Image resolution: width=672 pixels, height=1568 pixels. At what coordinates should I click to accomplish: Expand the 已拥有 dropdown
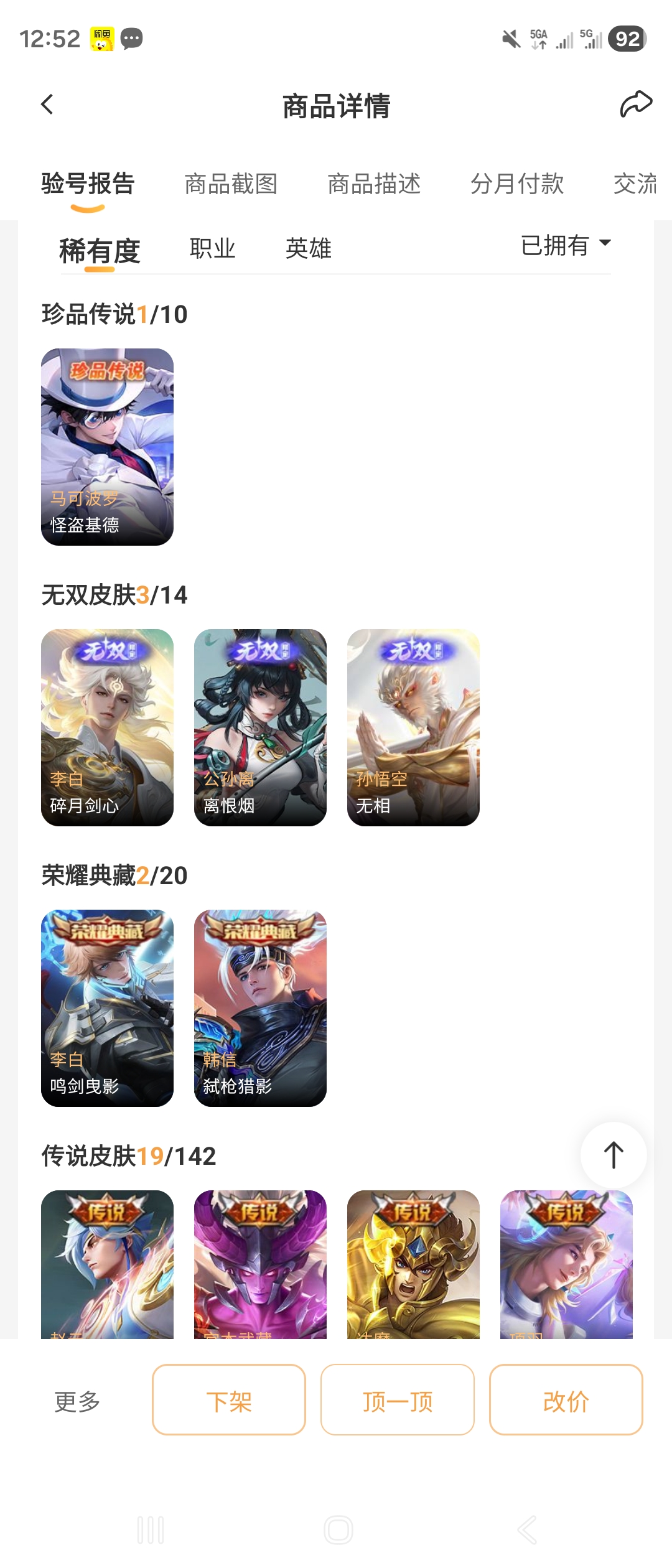click(566, 245)
